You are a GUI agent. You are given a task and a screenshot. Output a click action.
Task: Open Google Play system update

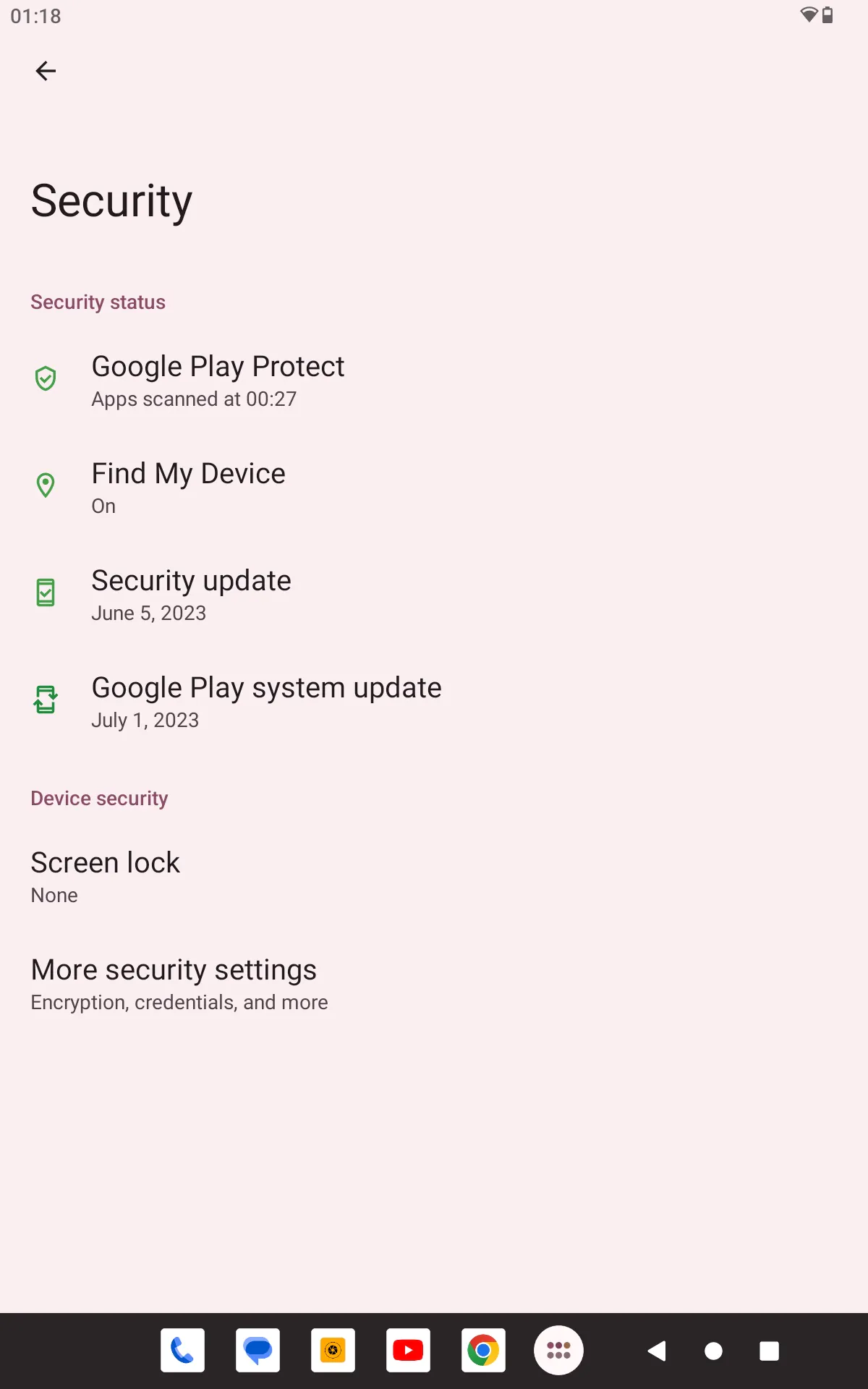[434, 702]
